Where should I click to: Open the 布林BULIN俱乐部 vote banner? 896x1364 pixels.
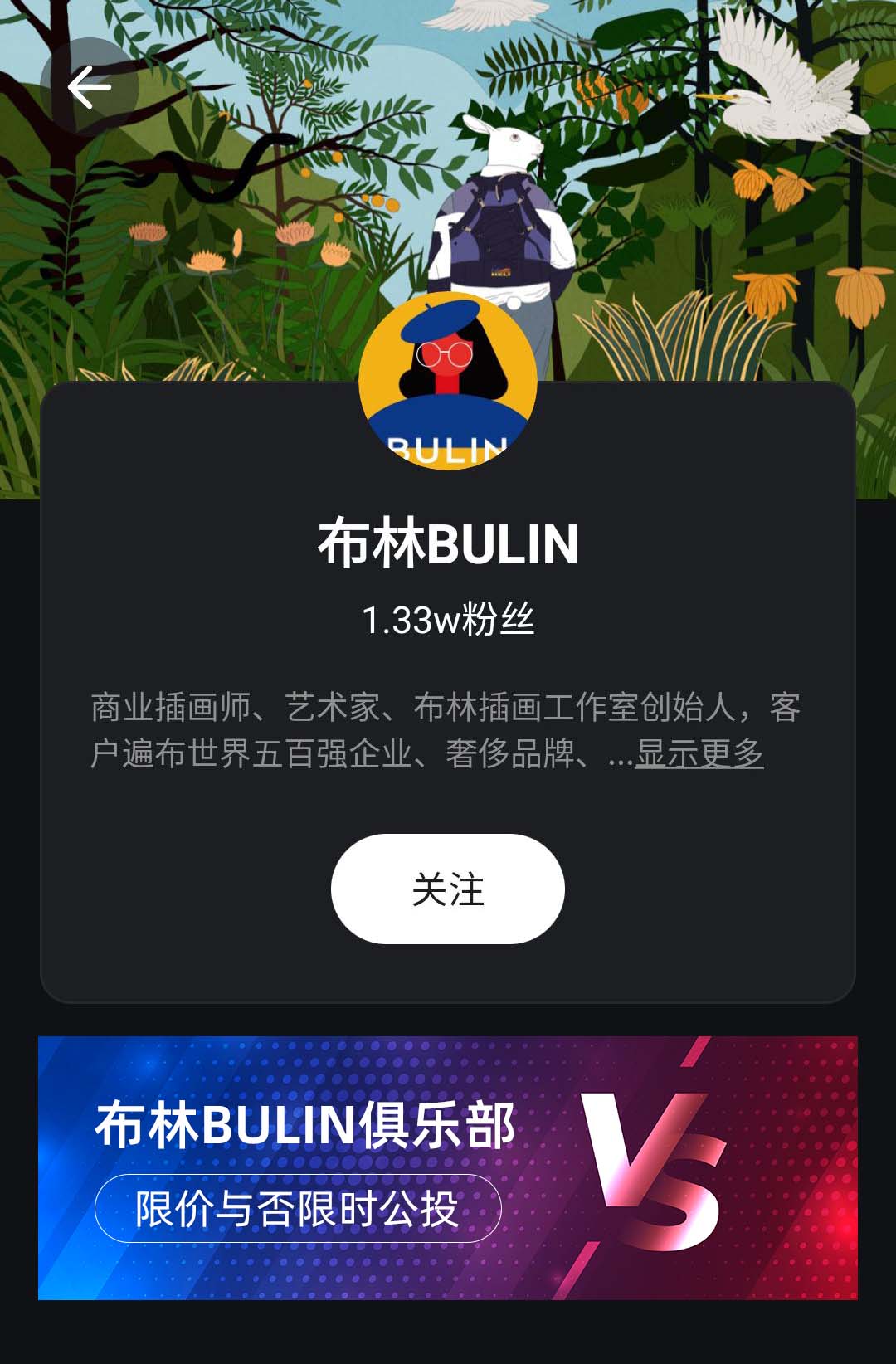448,1167
